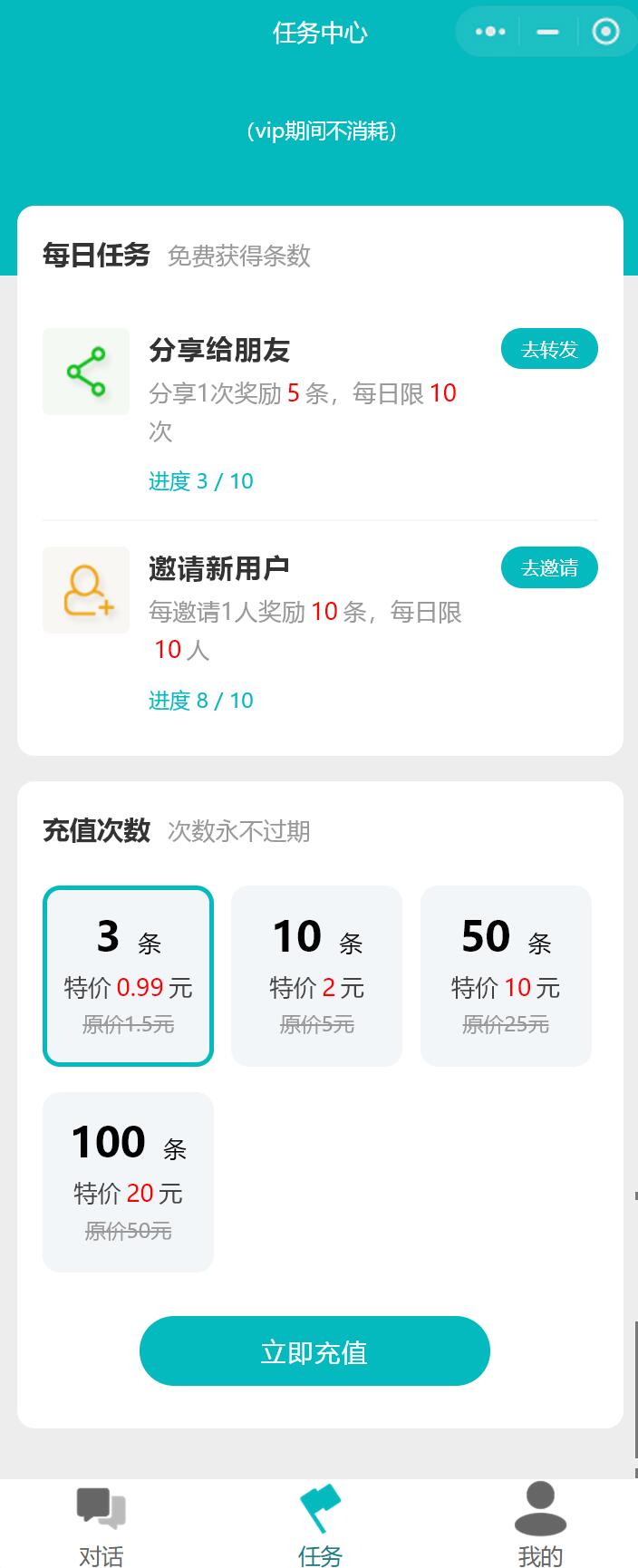Pick the 50 条 package for 10 元
The image size is (638, 1568).
pos(506,975)
